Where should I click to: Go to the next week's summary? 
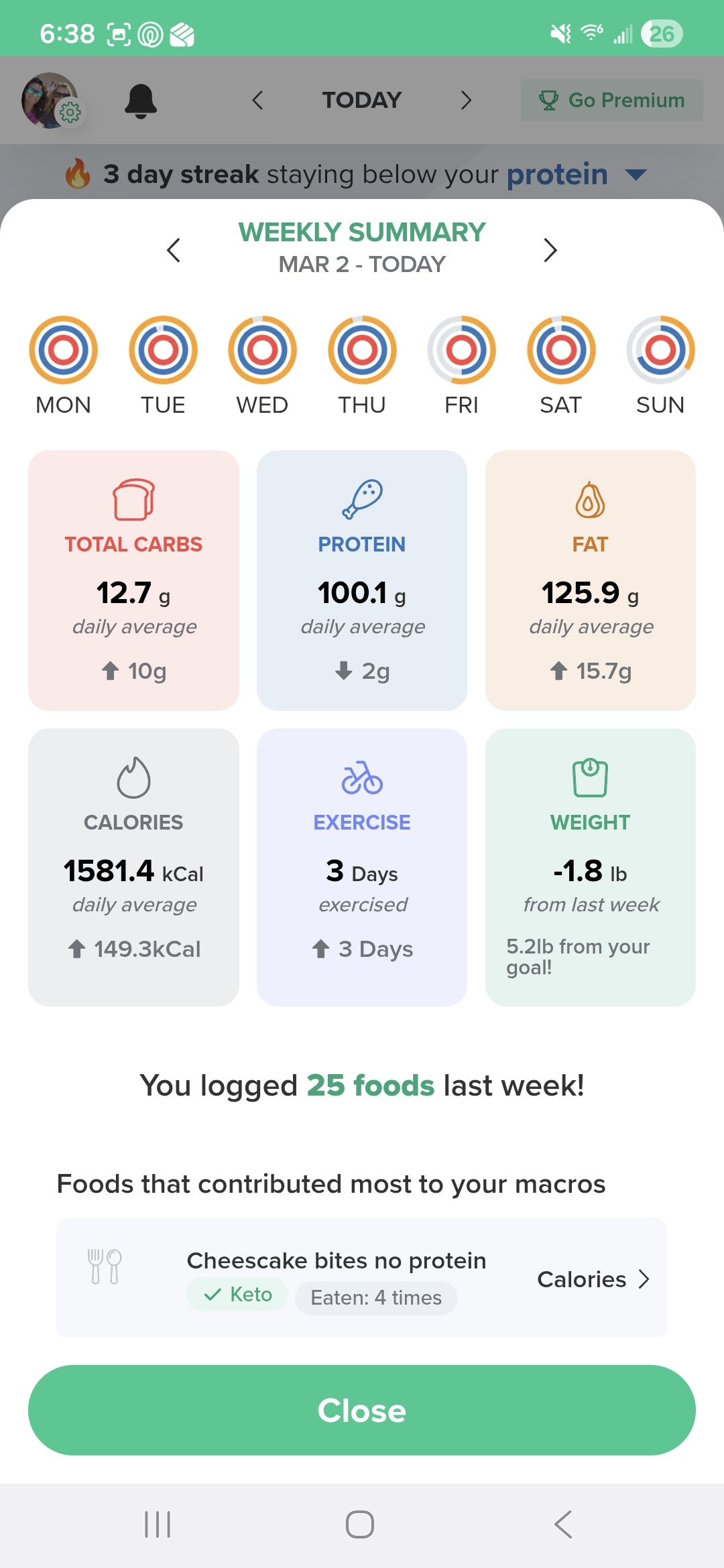[550, 250]
